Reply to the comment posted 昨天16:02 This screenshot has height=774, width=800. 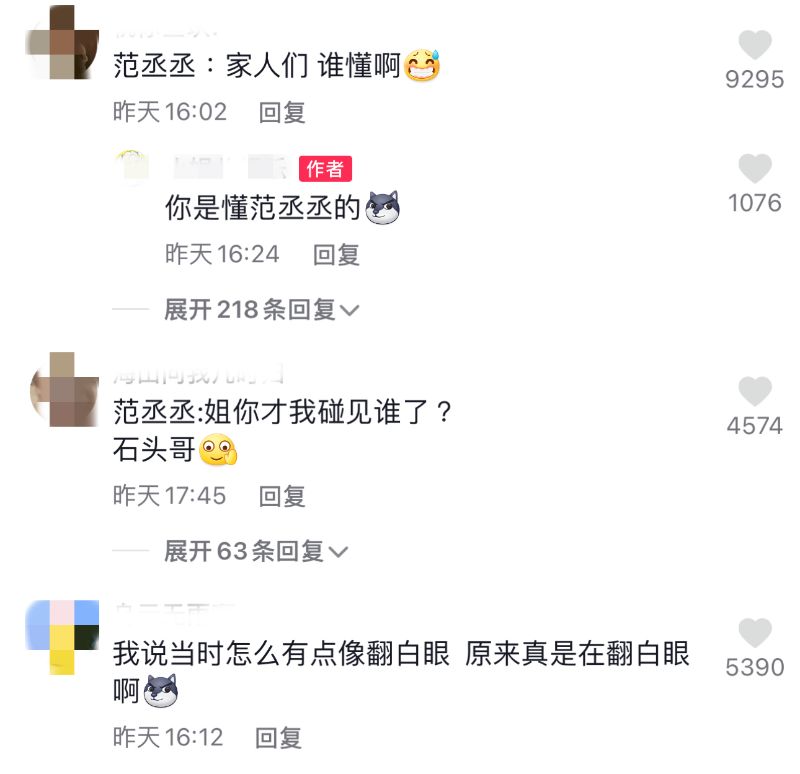pos(282,112)
